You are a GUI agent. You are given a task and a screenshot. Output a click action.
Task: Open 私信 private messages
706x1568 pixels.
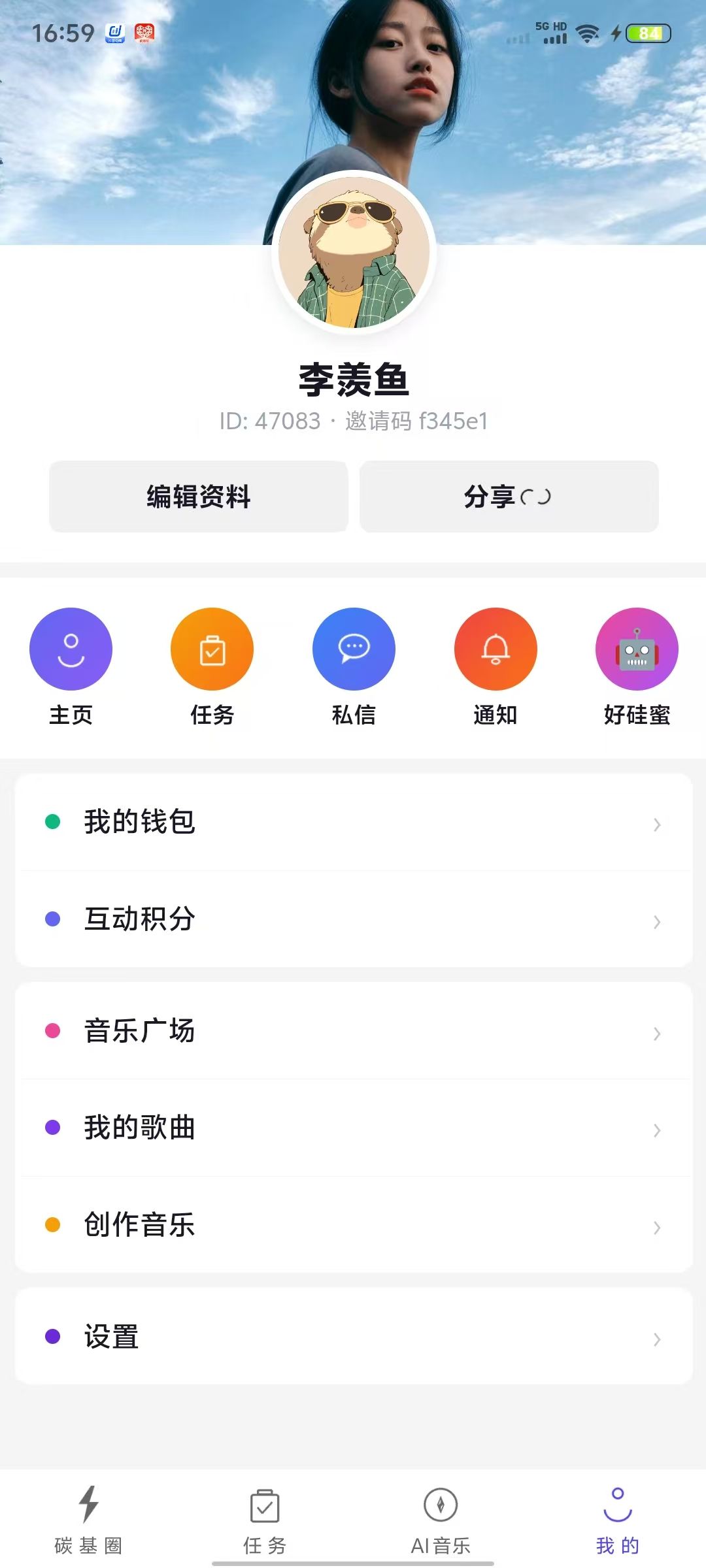pyautogui.click(x=354, y=649)
